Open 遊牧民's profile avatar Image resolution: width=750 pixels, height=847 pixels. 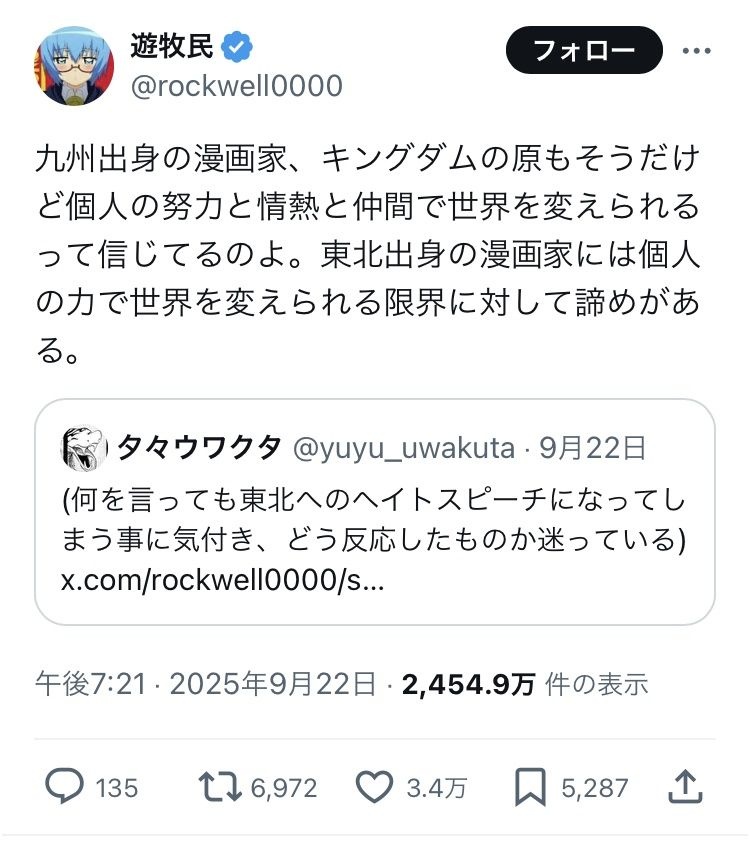(x=74, y=65)
